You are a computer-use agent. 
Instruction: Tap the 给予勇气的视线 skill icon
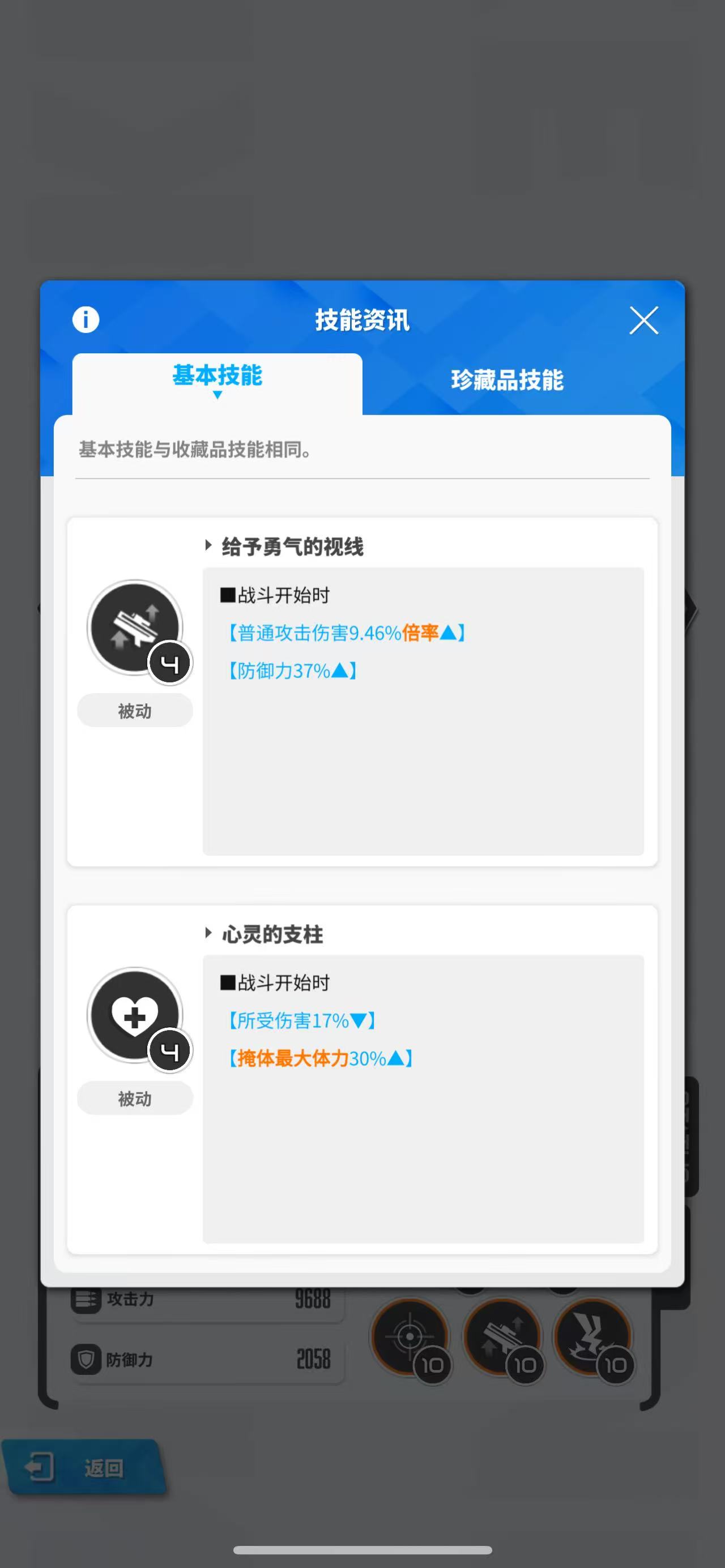coord(135,627)
